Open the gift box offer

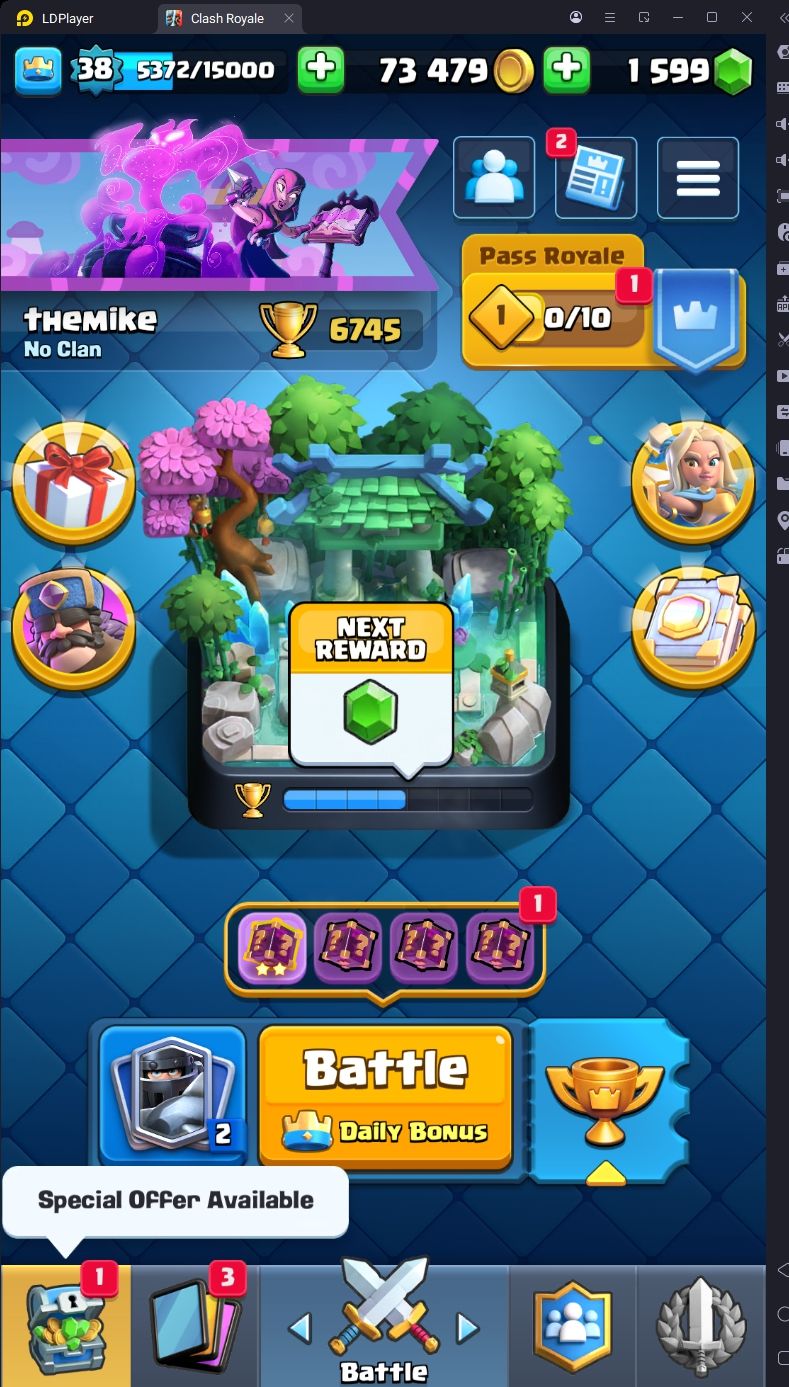tap(73, 483)
